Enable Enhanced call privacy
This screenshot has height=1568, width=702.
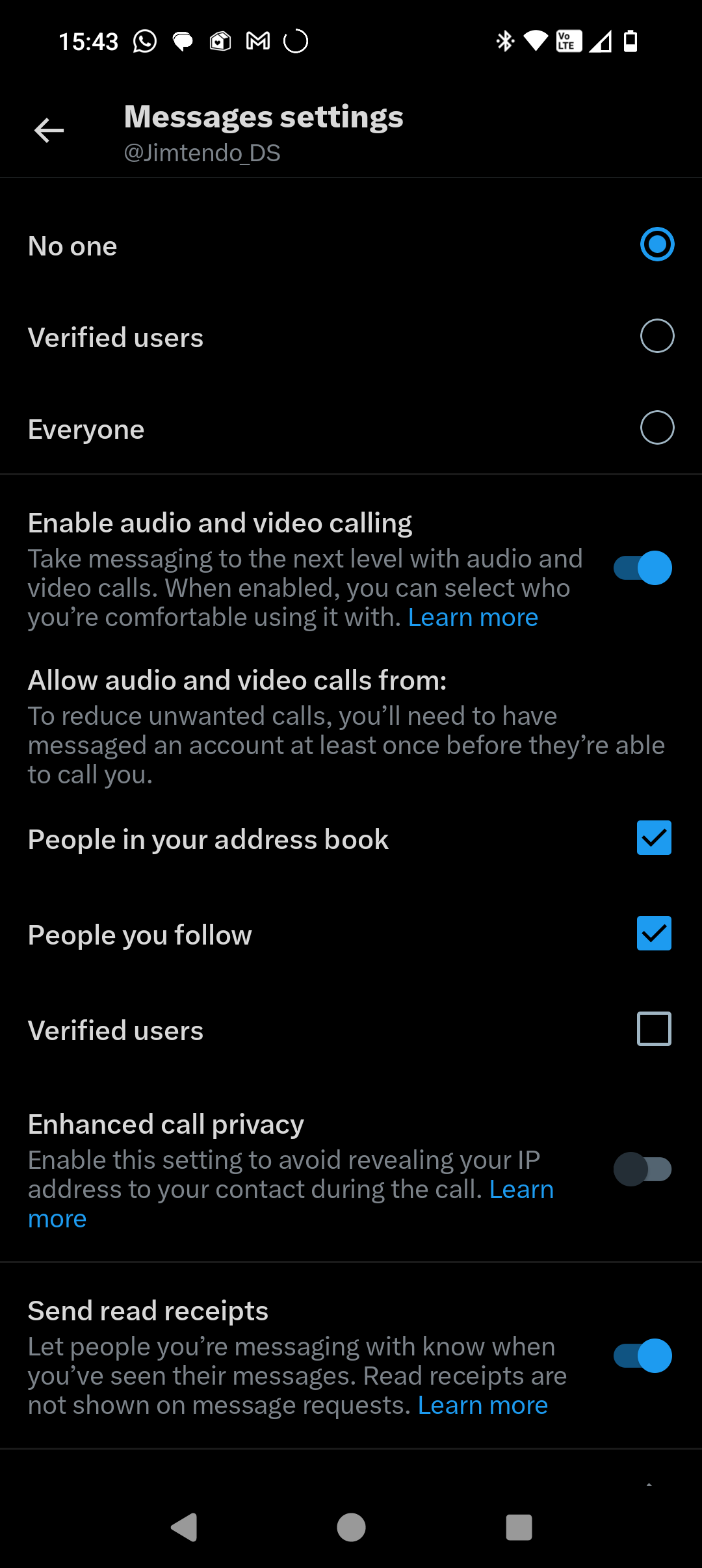[x=642, y=1168]
